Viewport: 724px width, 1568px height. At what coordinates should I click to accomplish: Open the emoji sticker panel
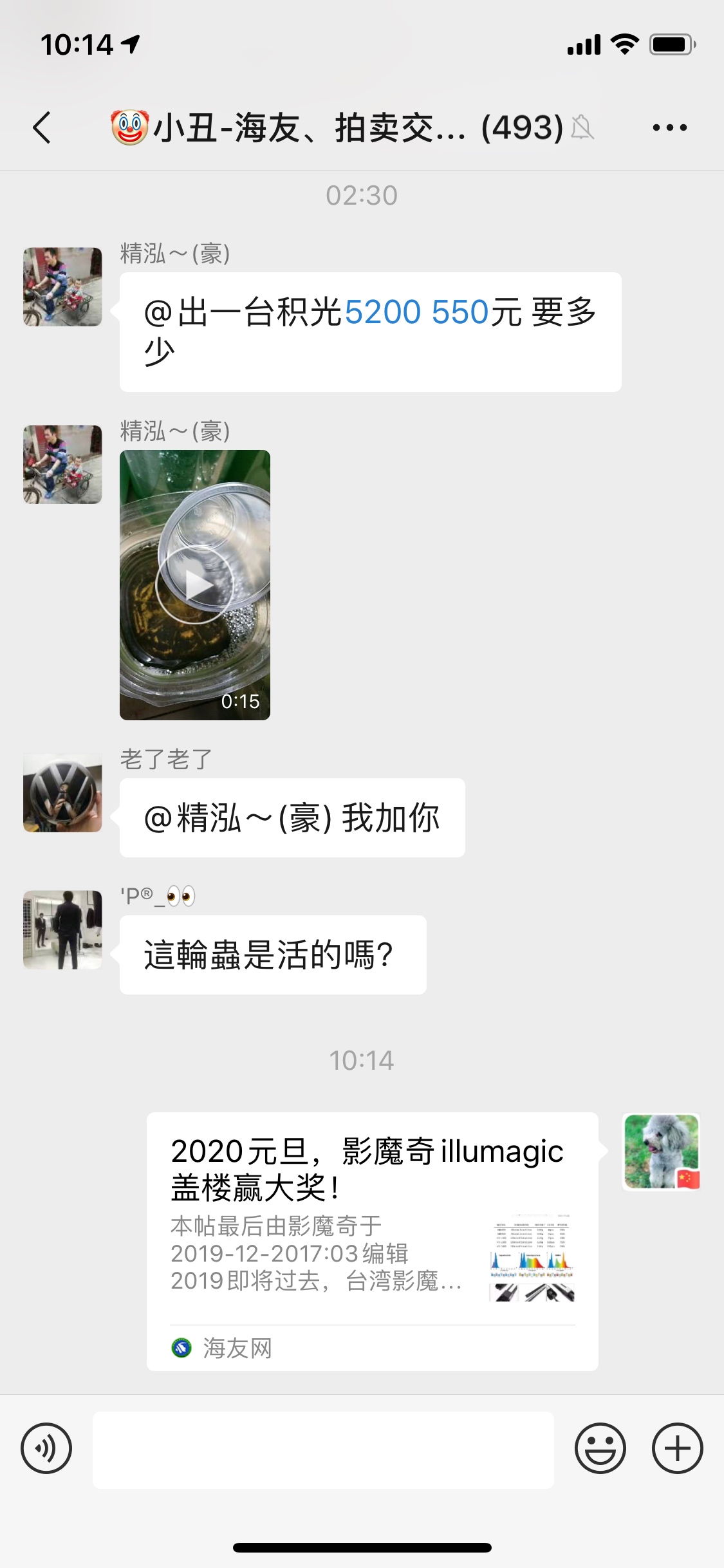pyautogui.click(x=600, y=1448)
